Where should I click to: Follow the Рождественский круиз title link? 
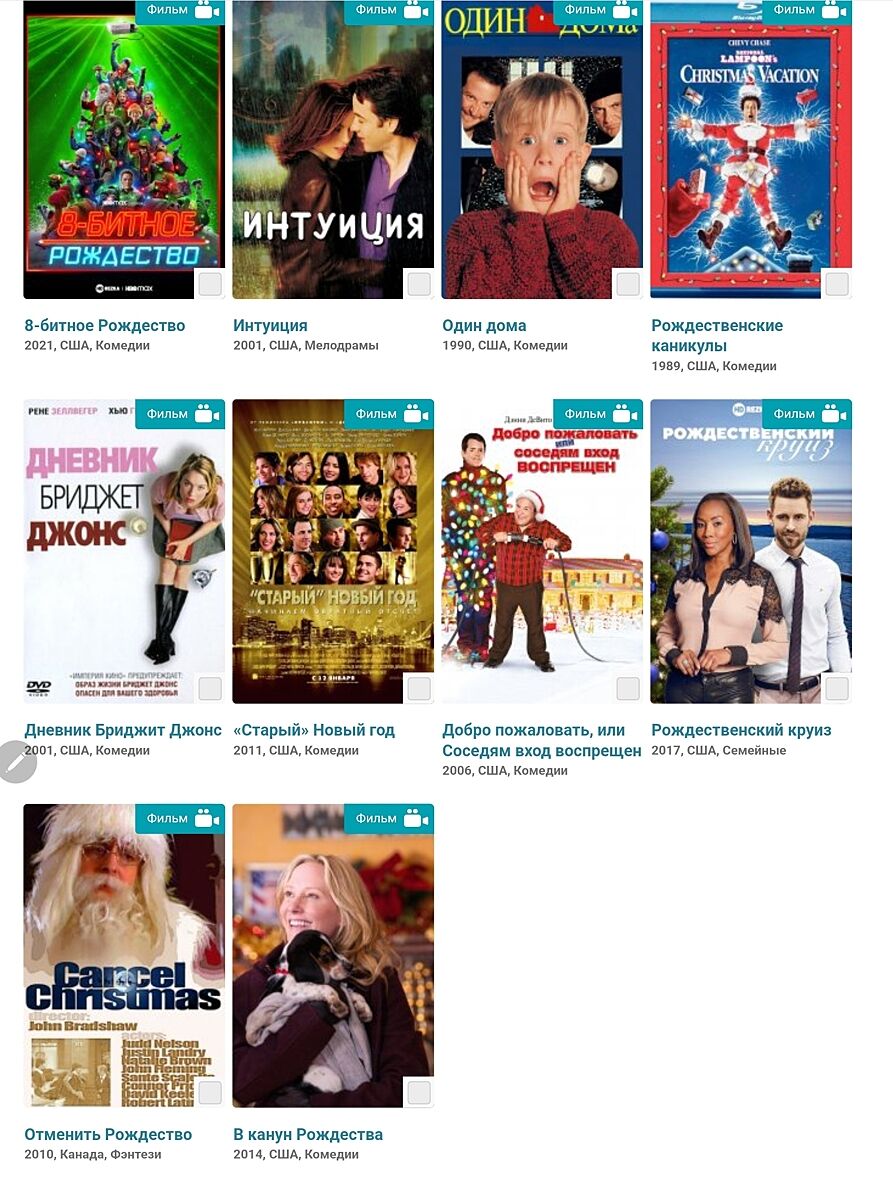741,730
